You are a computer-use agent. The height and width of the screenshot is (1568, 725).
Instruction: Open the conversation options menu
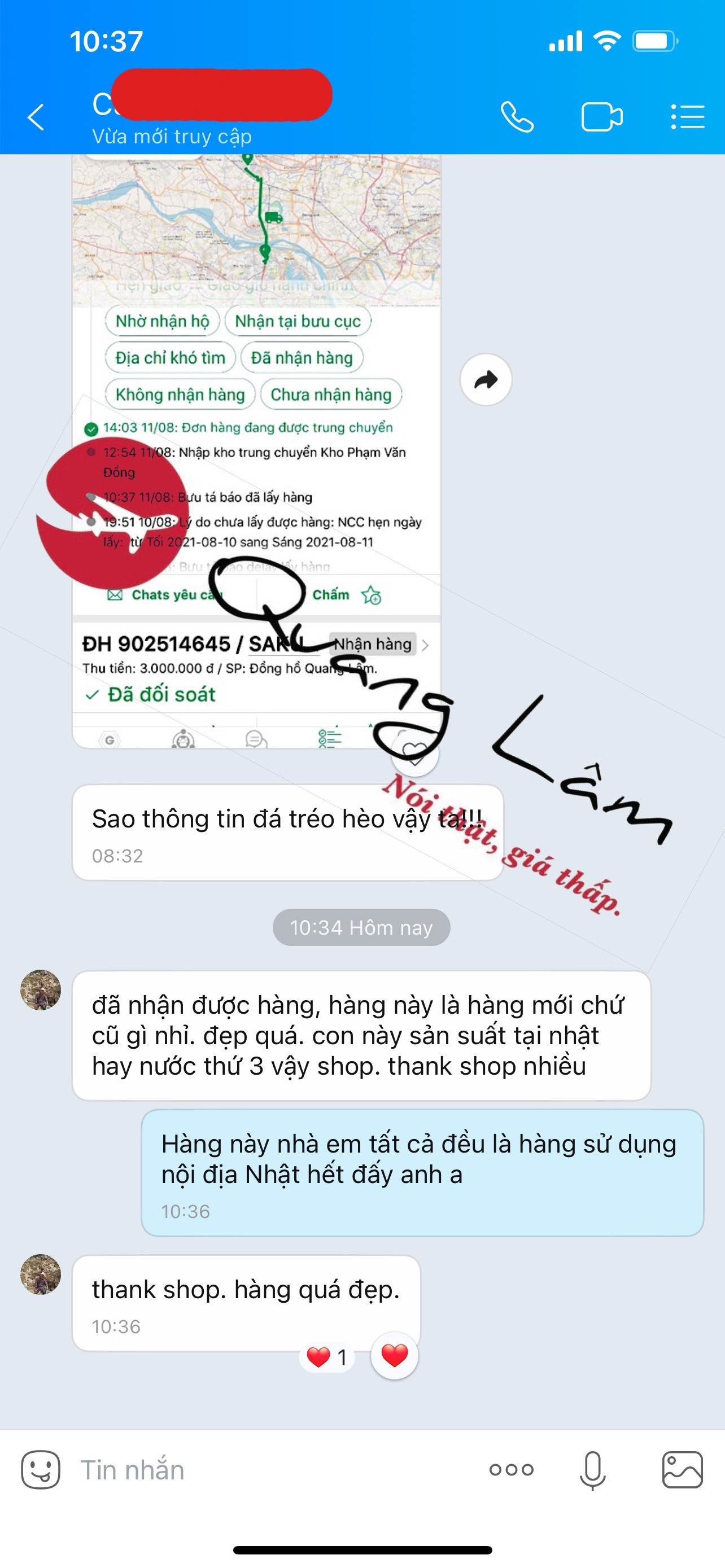[687, 117]
